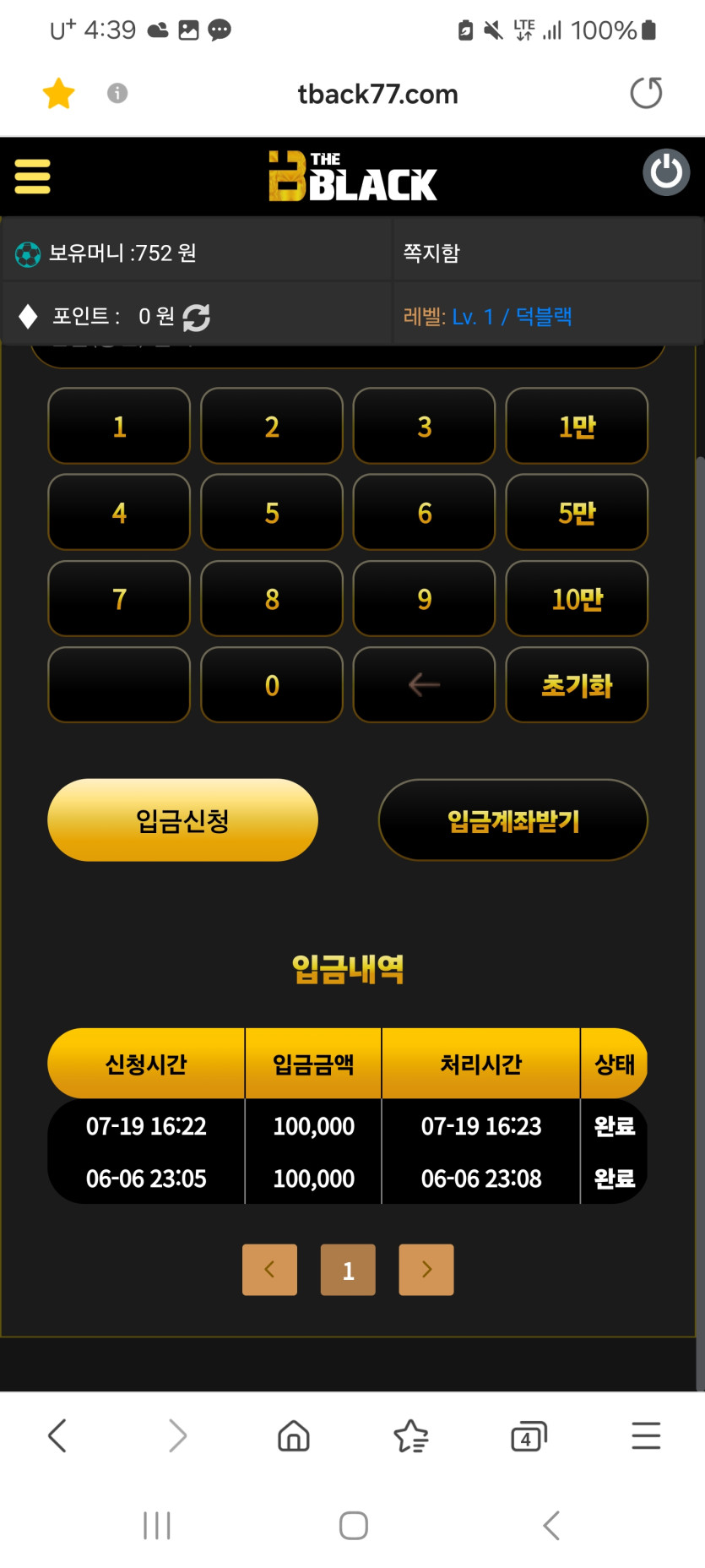Image resolution: width=705 pixels, height=1568 pixels.
Task: Tap the power logout icon
Action: pos(666,173)
